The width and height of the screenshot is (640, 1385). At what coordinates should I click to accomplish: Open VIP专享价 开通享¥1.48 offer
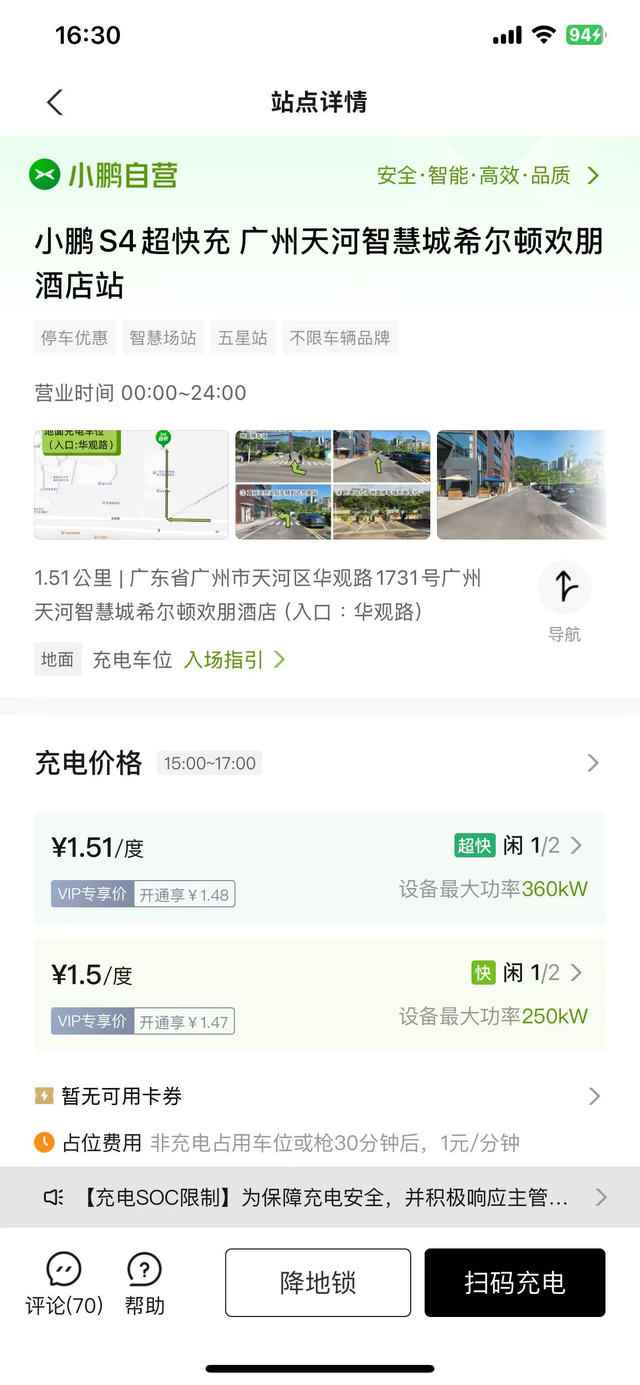pos(143,894)
